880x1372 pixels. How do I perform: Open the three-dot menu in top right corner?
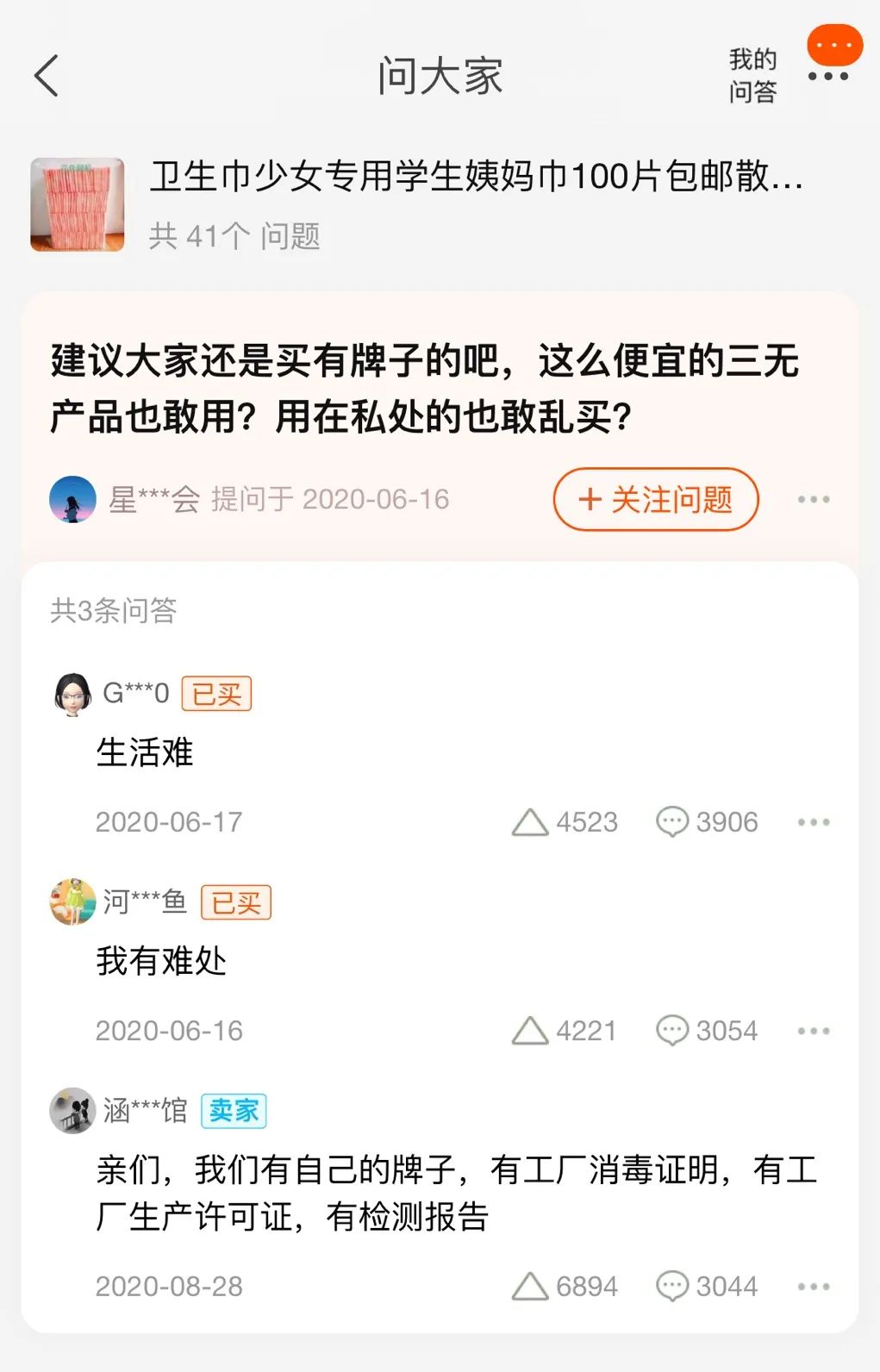tap(827, 76)
